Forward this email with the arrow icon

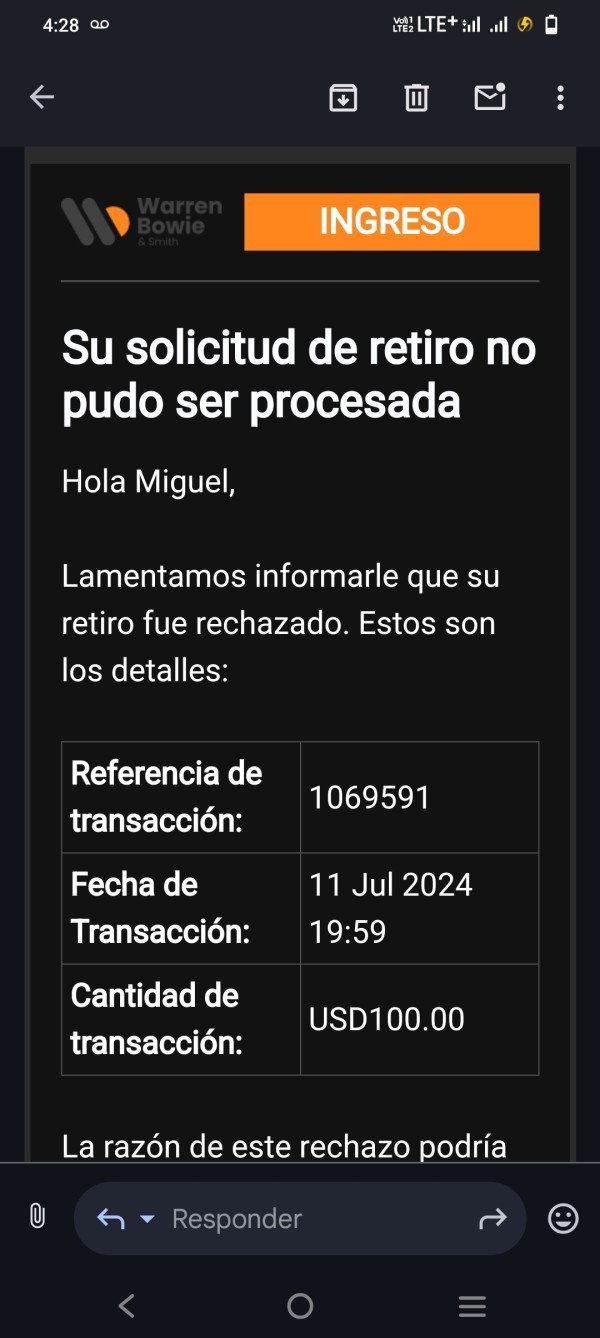(x=493, y=1219)
